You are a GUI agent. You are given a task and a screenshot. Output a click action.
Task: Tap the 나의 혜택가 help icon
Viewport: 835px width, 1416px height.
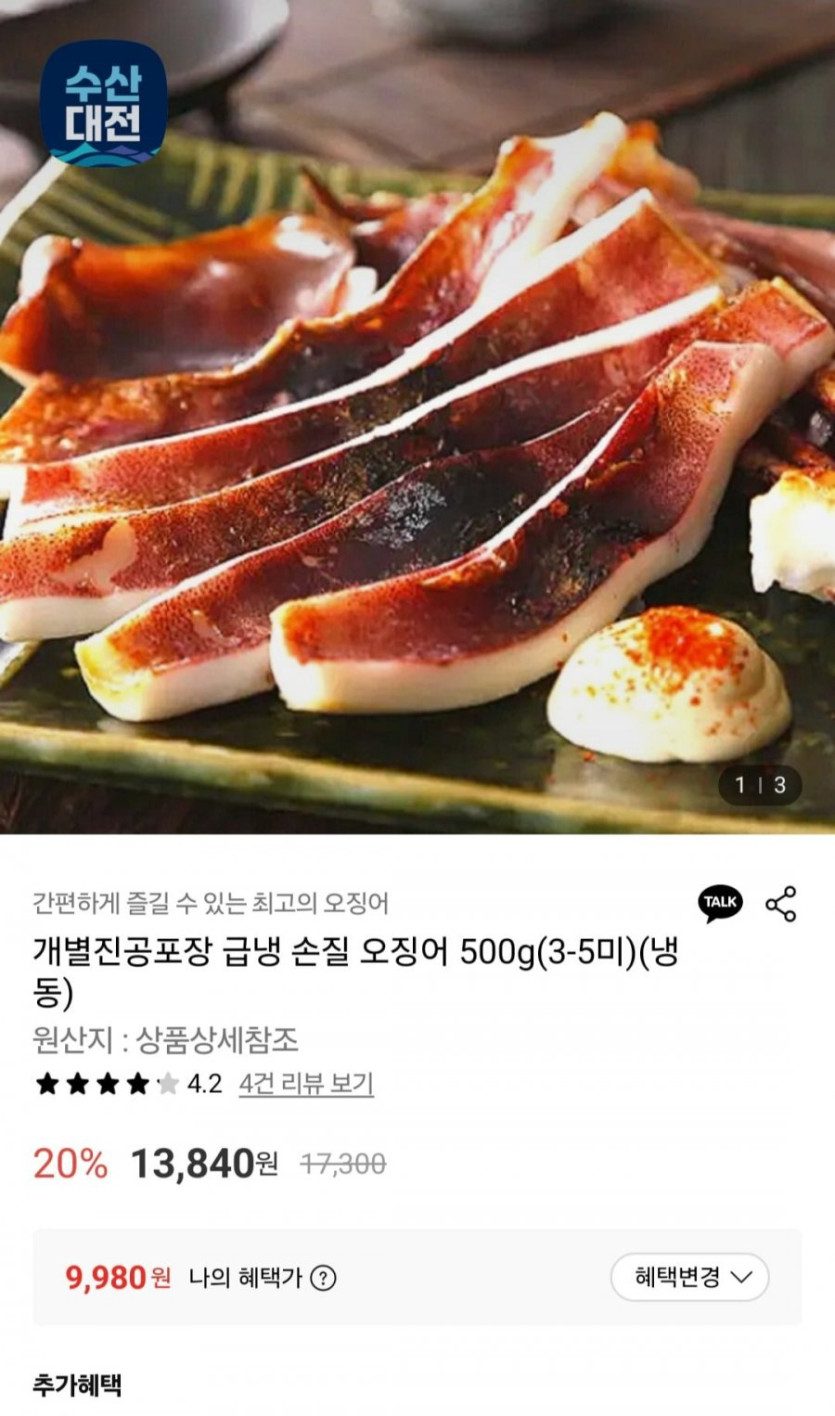[x=323, y=1278]
